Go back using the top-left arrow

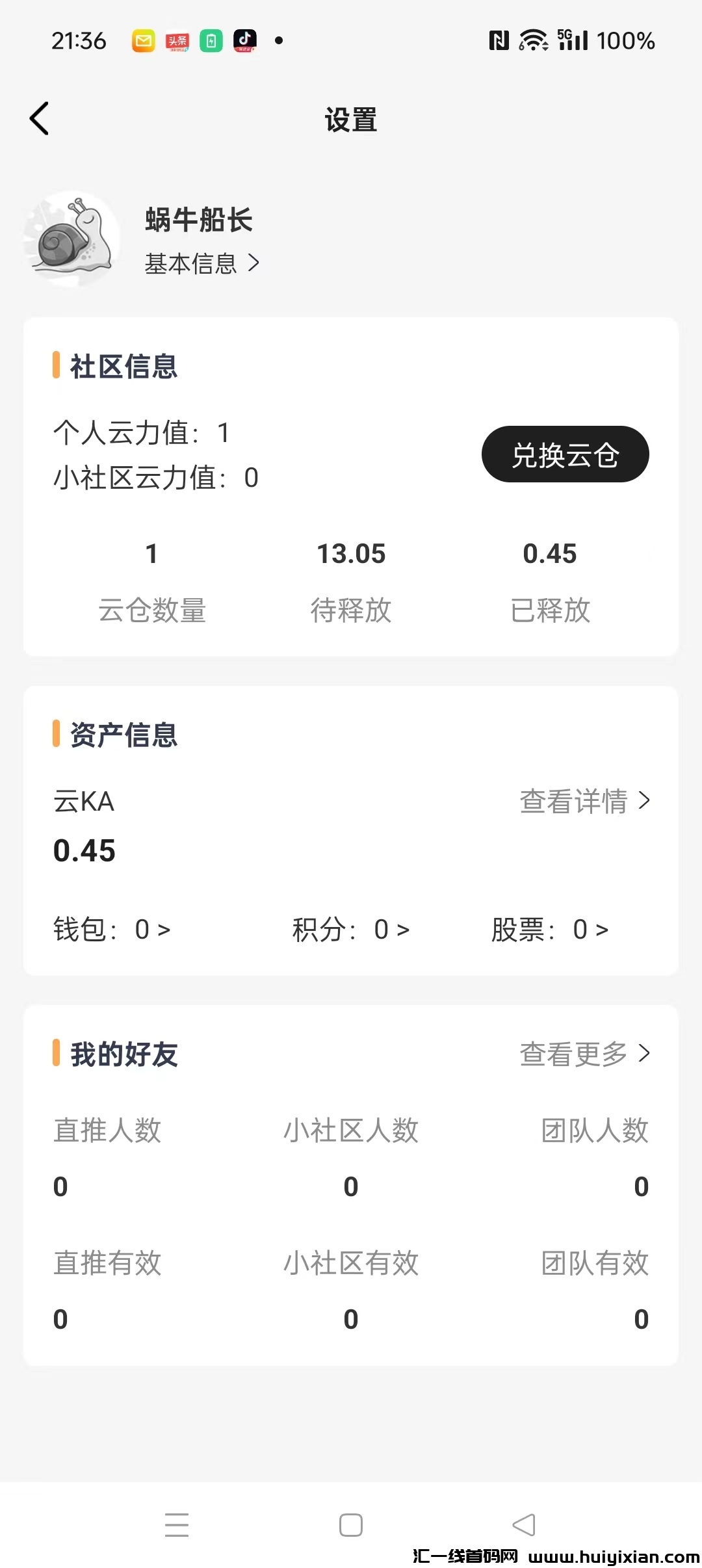pos(40,119)
